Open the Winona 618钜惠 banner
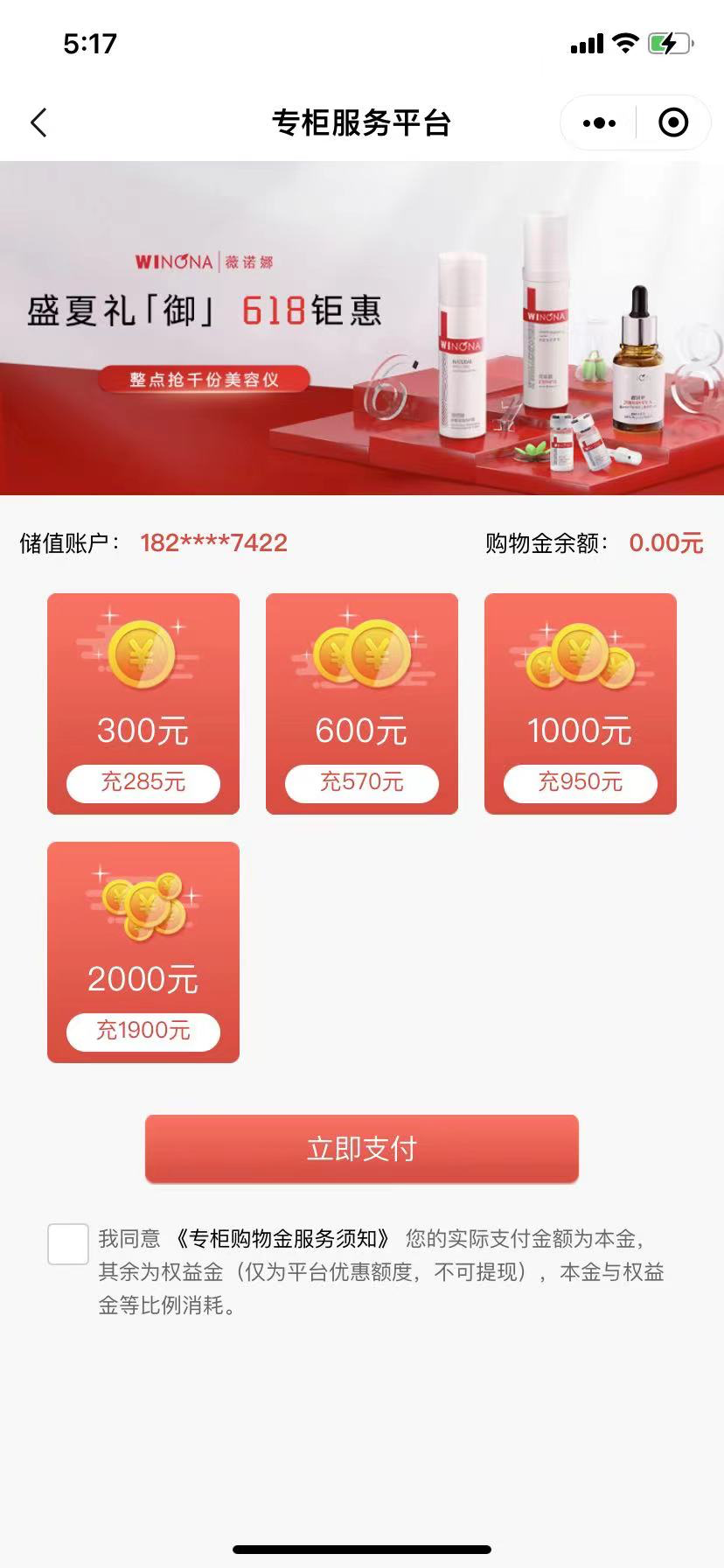This screenshot has width=724, height=1568. (362, 328)
